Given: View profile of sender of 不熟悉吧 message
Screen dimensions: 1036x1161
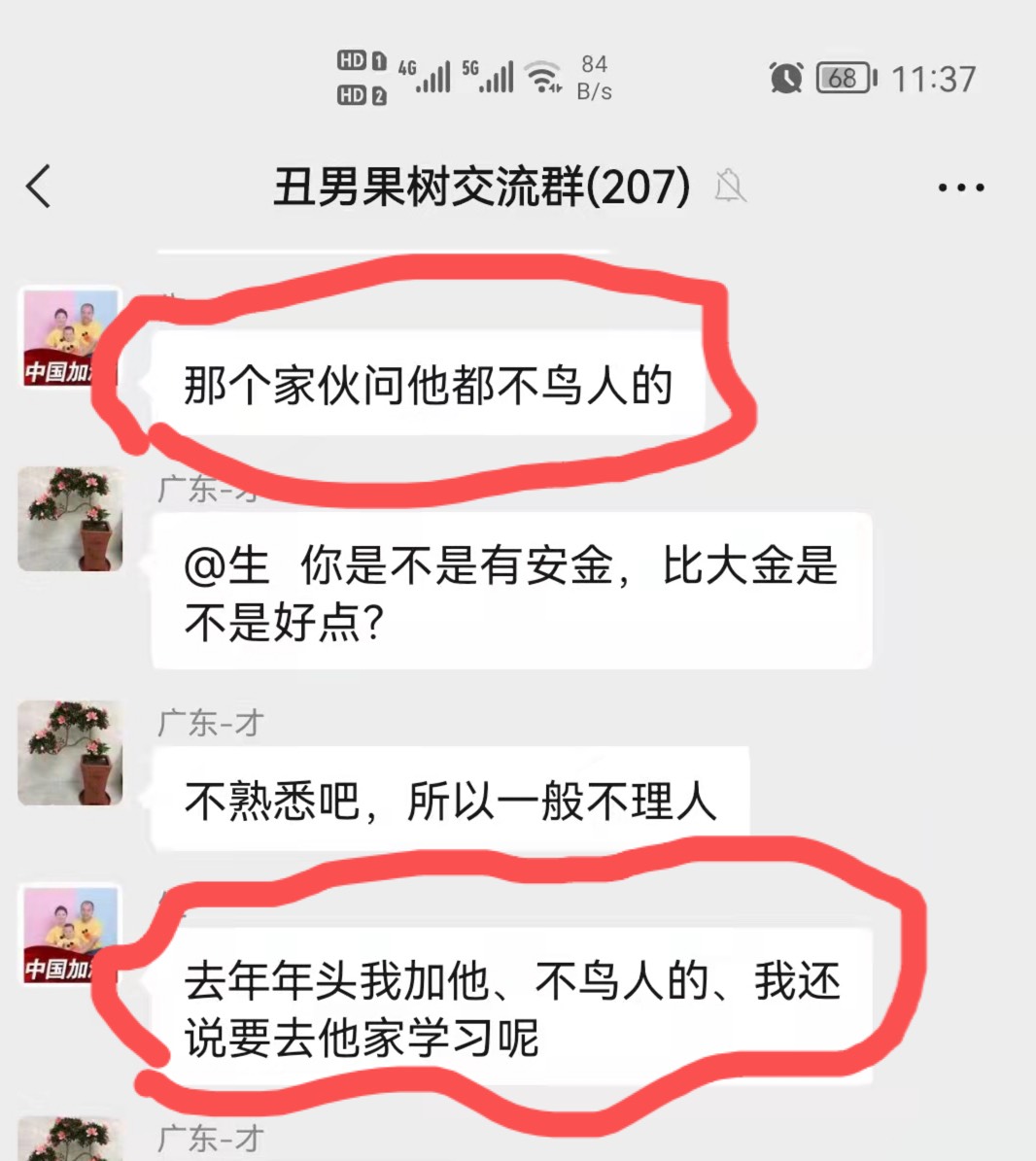Looking at the screenshot, I should tap(70, 753).
